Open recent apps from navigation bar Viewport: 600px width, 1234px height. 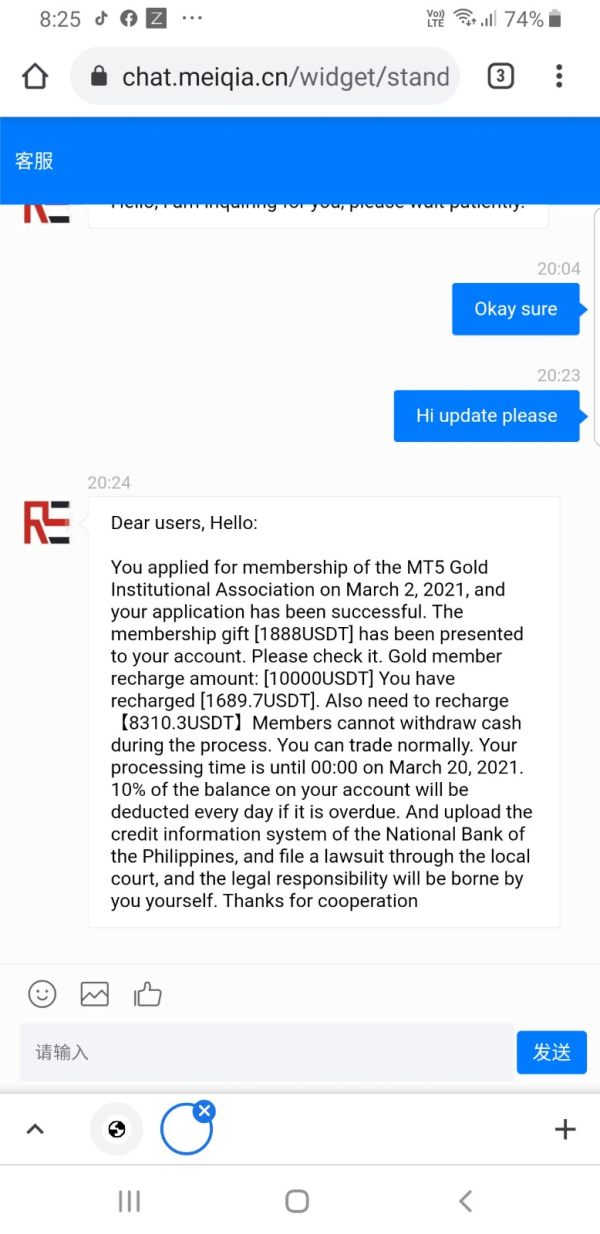pyautogui.click(x=129, y=1201)
